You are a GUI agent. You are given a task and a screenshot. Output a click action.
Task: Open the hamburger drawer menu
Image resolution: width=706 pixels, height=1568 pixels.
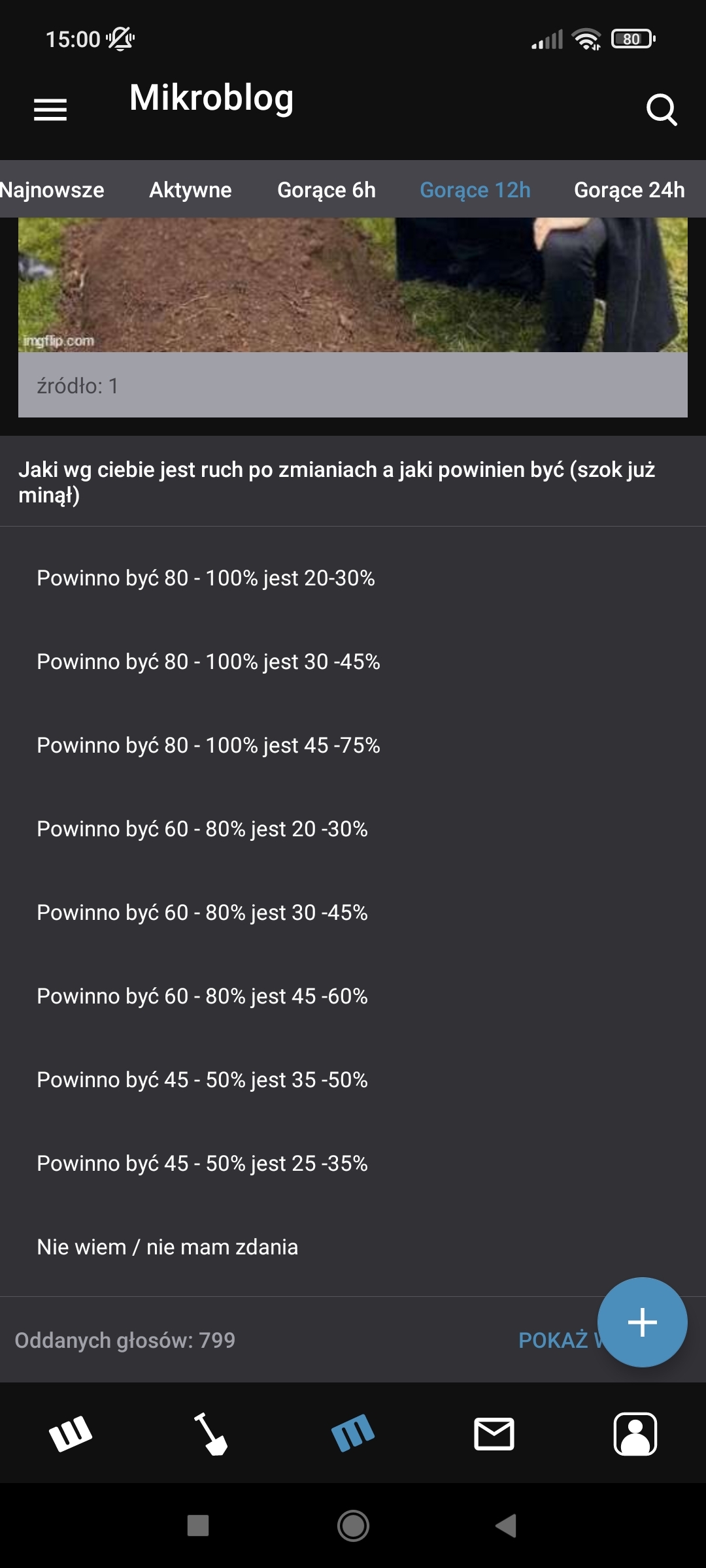click(x=50, y=109)
